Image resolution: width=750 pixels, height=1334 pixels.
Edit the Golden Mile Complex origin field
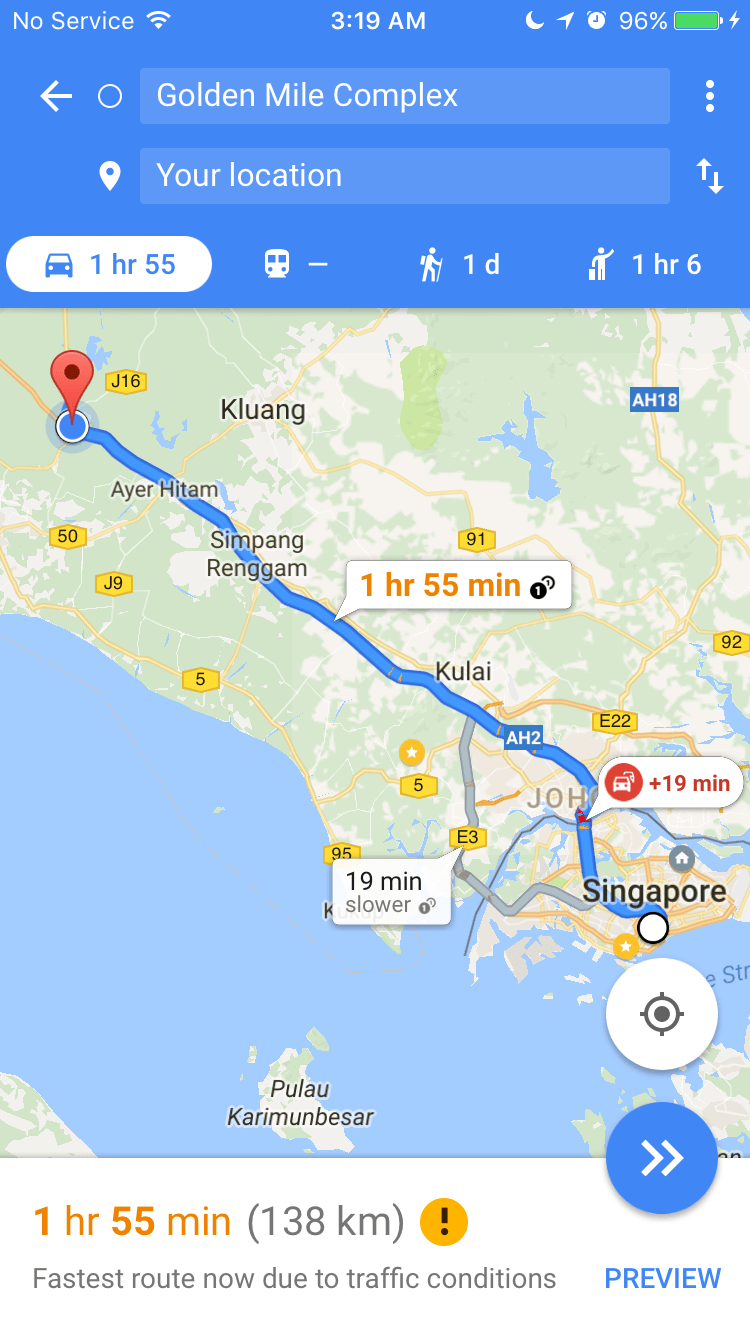point(405,96)
